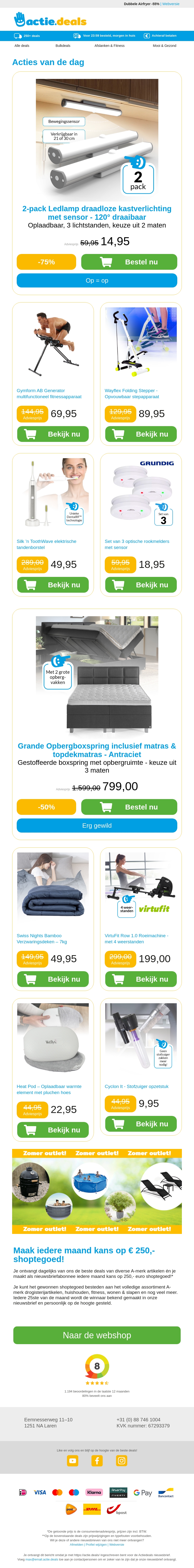Open Afslanken & Fitness category

click(x=109, y=46)
